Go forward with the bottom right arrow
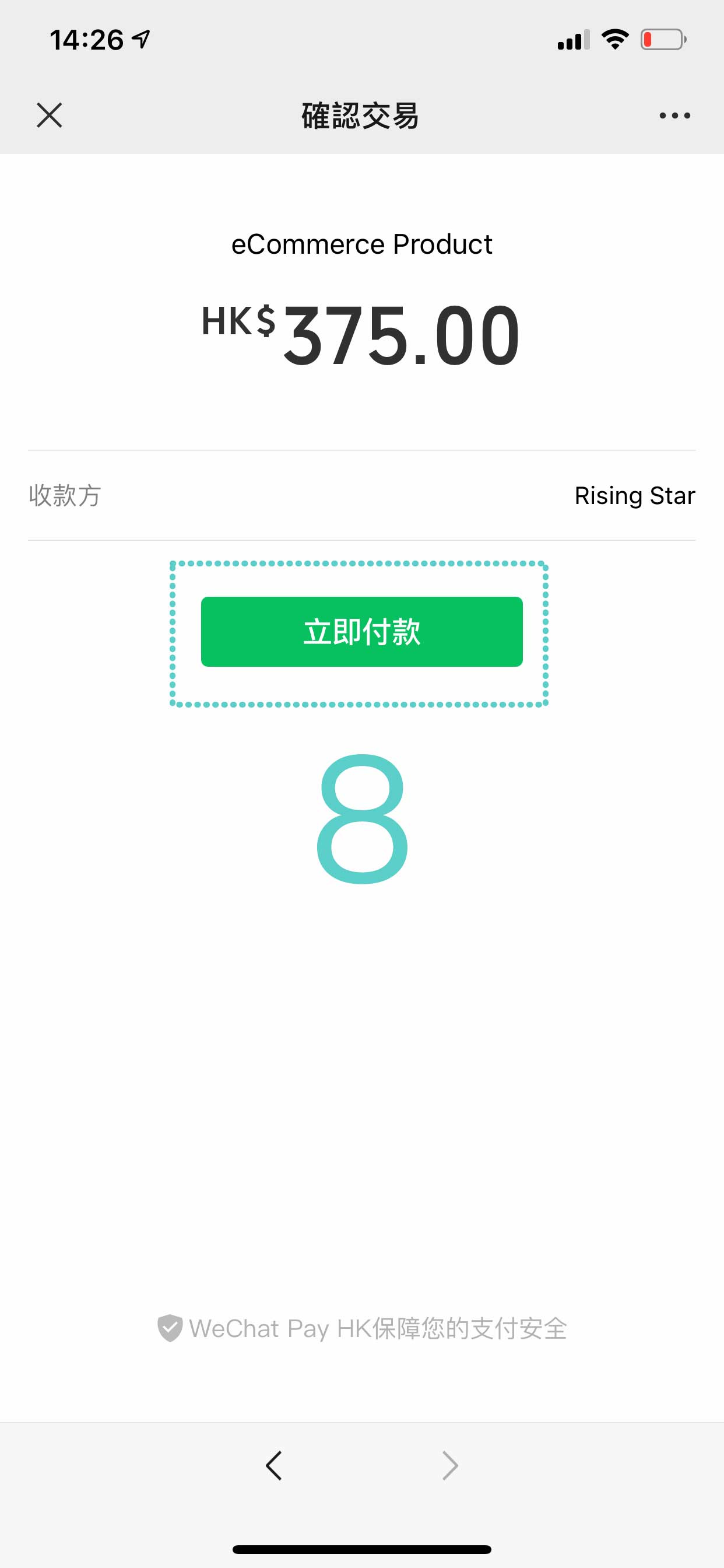This screenshot has height=1568, width=724. [x=449, y=1465]
